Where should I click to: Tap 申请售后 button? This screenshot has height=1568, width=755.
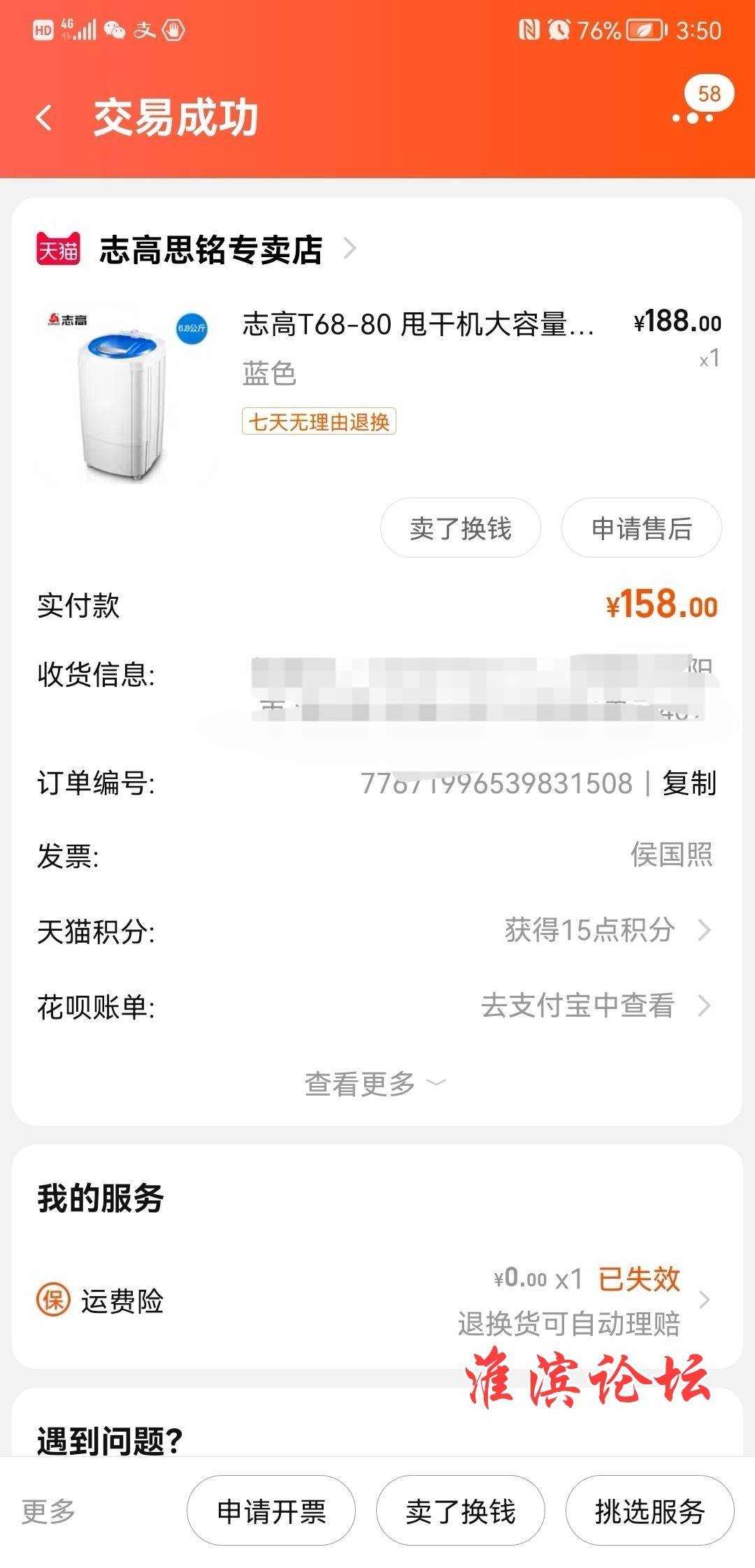coord(641,528)
